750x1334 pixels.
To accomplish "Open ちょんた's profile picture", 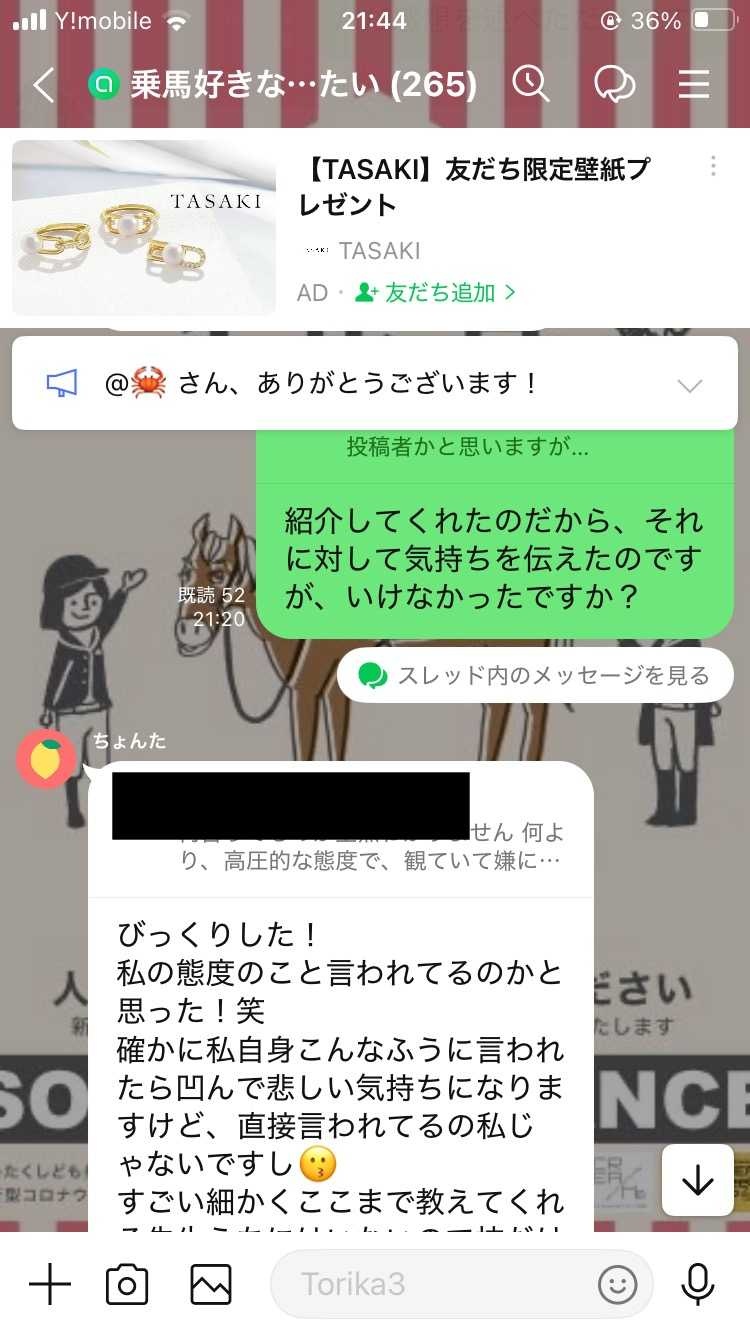I will point(46,759).
